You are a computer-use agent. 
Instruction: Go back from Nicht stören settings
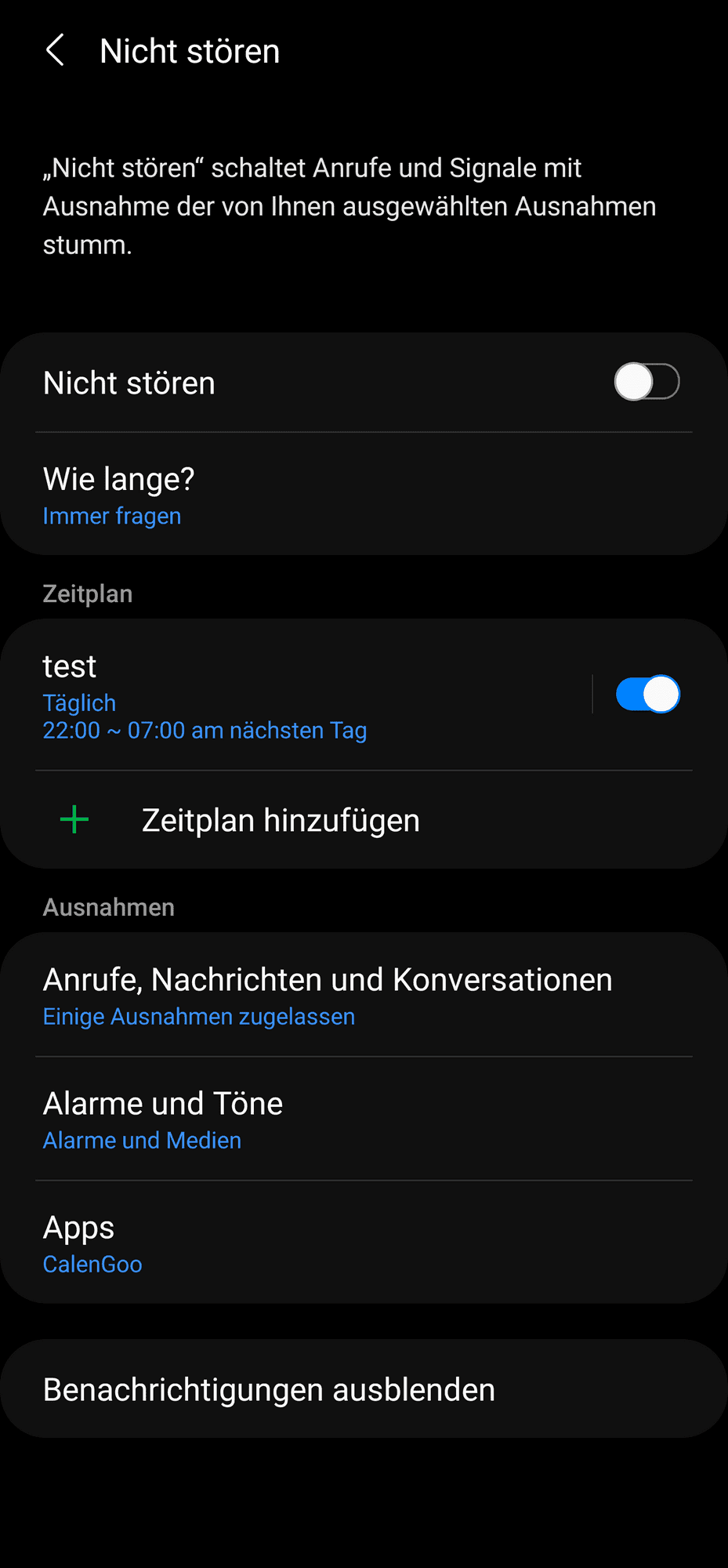[55, 51]
